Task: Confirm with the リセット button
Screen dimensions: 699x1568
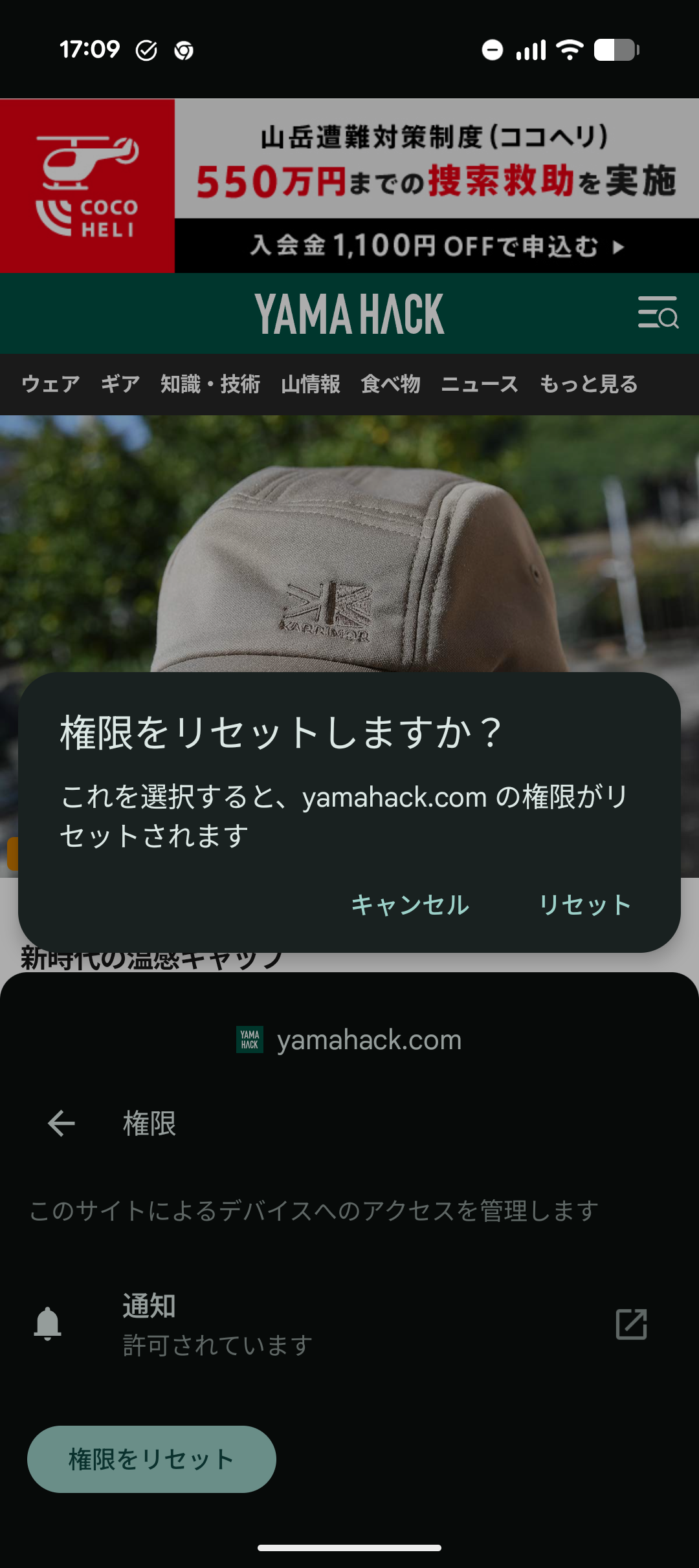Action: click(584, 904)
